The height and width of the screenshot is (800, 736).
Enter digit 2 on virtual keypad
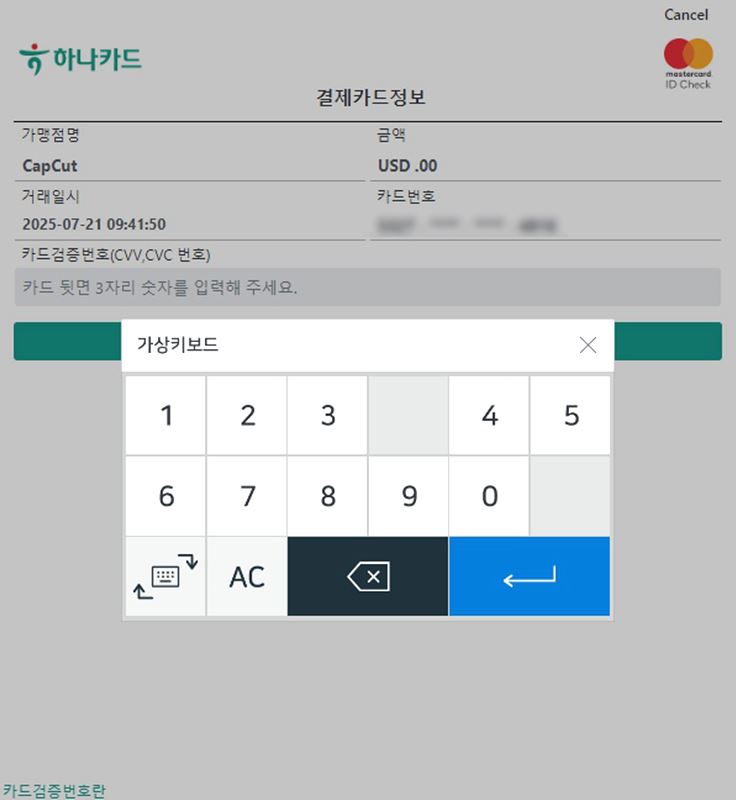tap(247, 415)
